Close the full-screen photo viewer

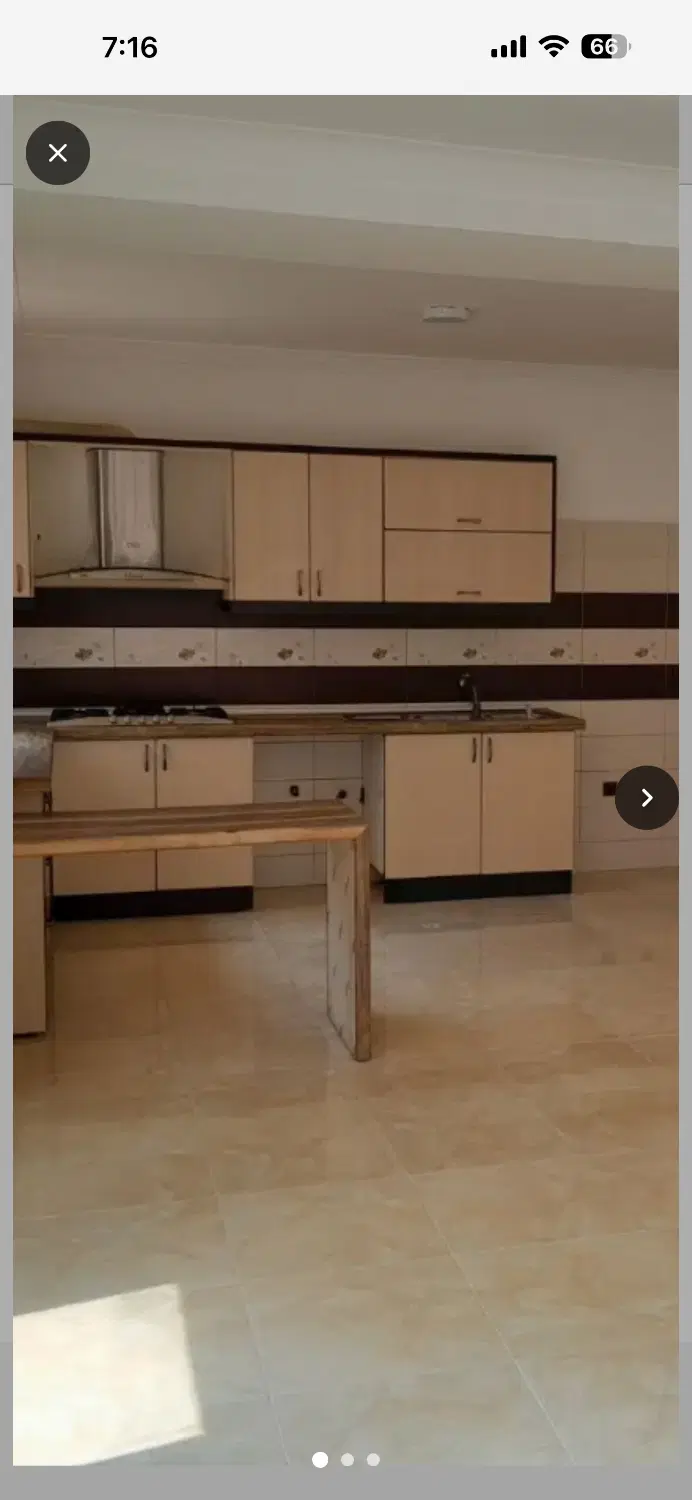(x=58, y=153)
